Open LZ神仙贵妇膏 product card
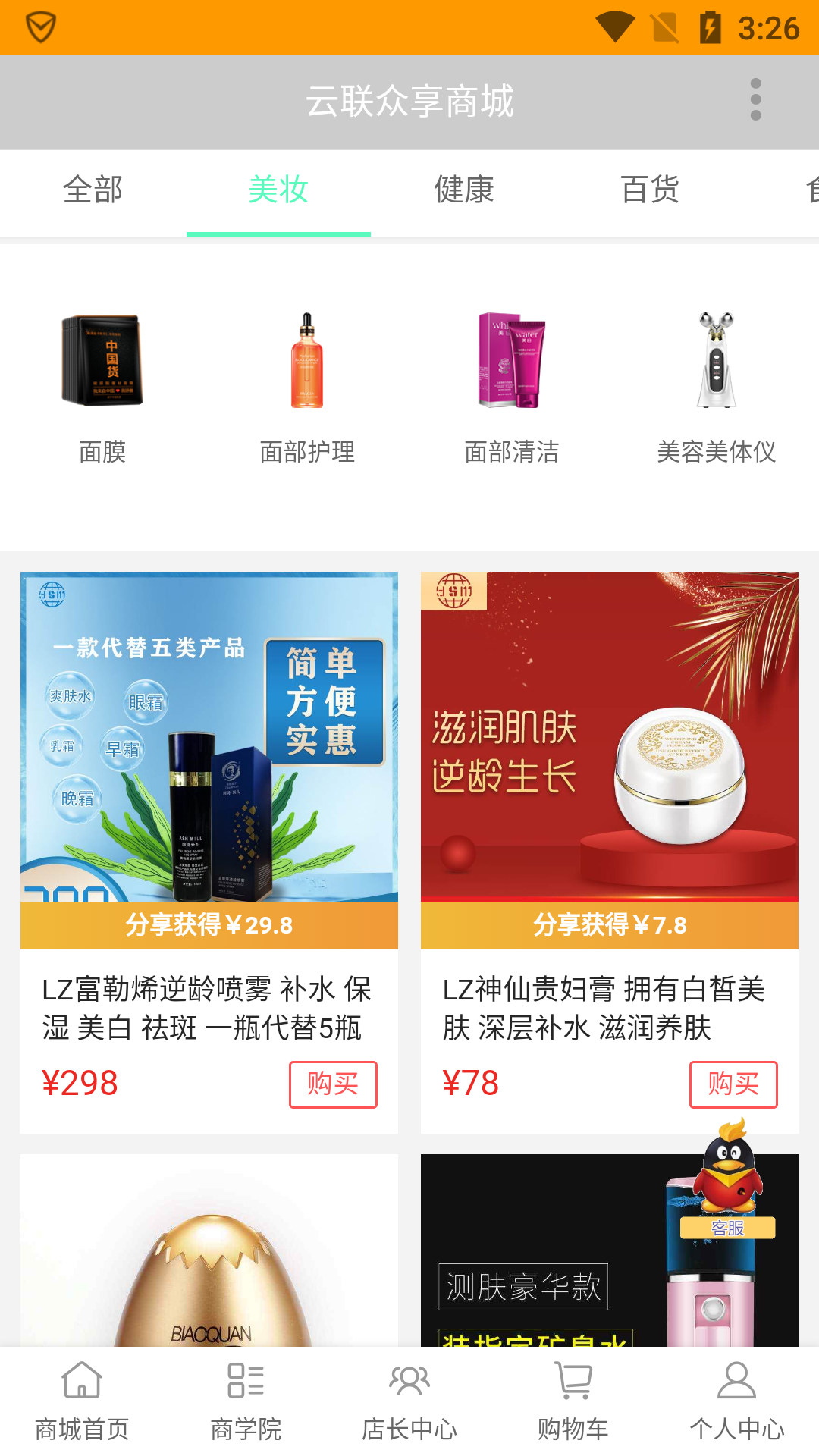This screenshot has width=819, height=1456. point(610,758)
